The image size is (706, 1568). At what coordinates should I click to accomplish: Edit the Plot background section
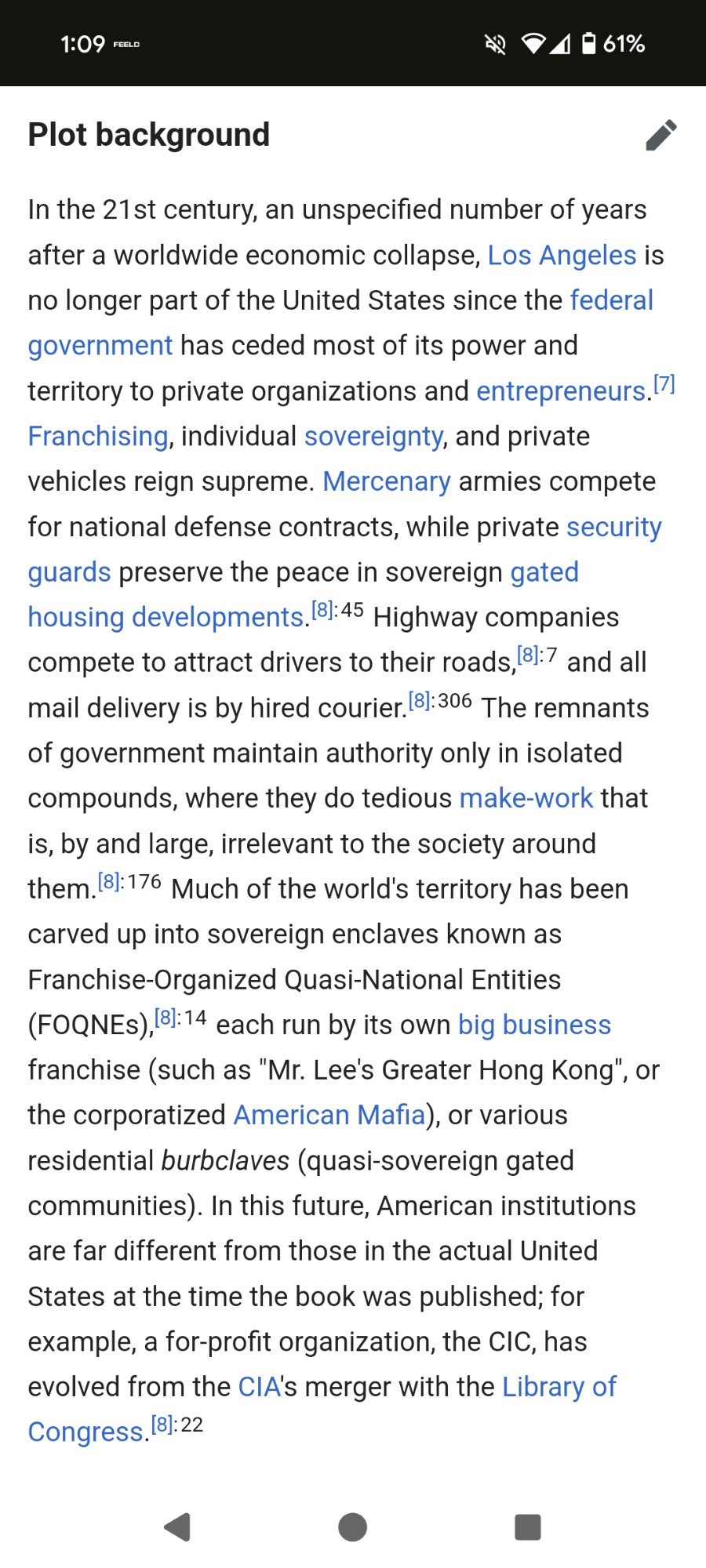pos(661,135)
